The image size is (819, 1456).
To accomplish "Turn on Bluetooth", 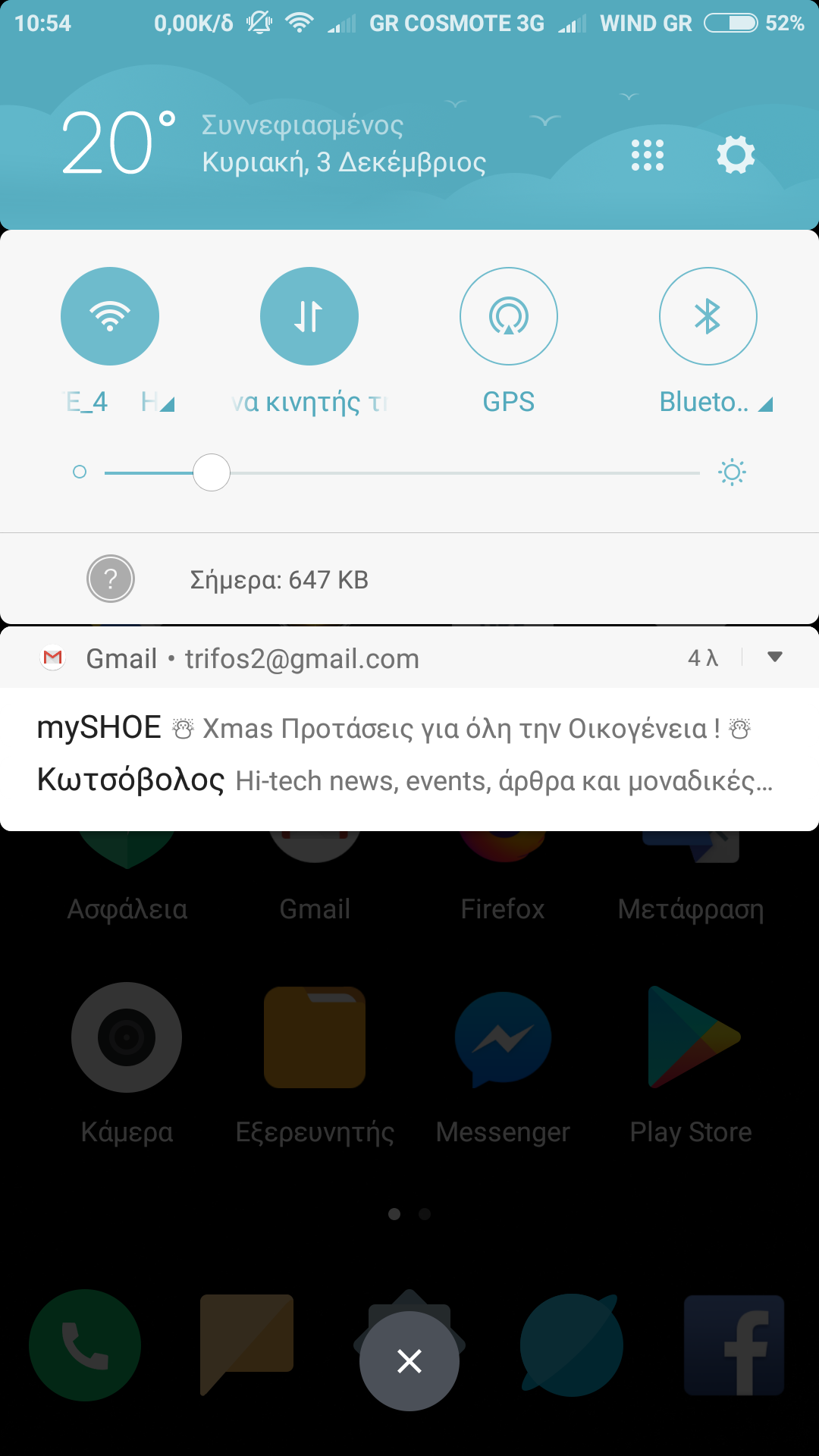I will pyautogui.click(x=708, y=316).
